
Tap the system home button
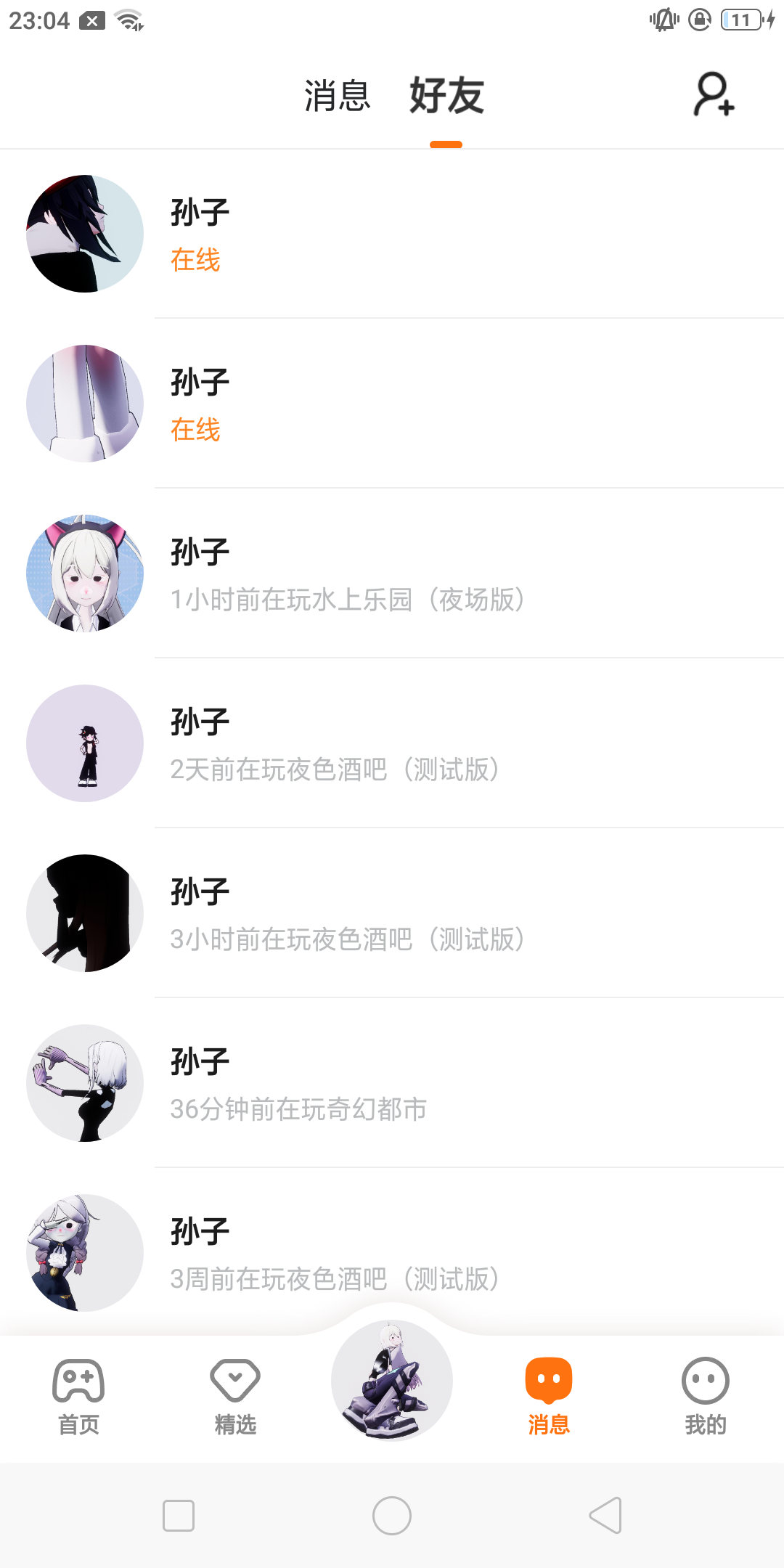click(392, 1516)
